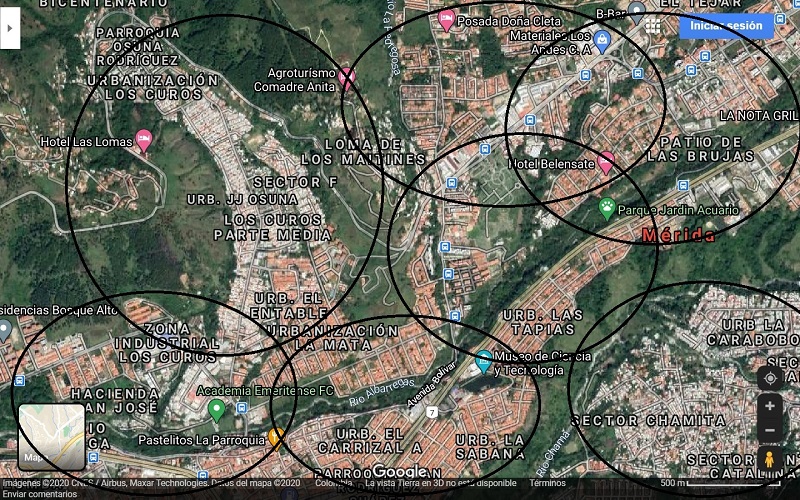Image resolution: width=800 pixels, height=500 pixels.
Task: Switch to the Mapa layer view
Action: (51, 436)
